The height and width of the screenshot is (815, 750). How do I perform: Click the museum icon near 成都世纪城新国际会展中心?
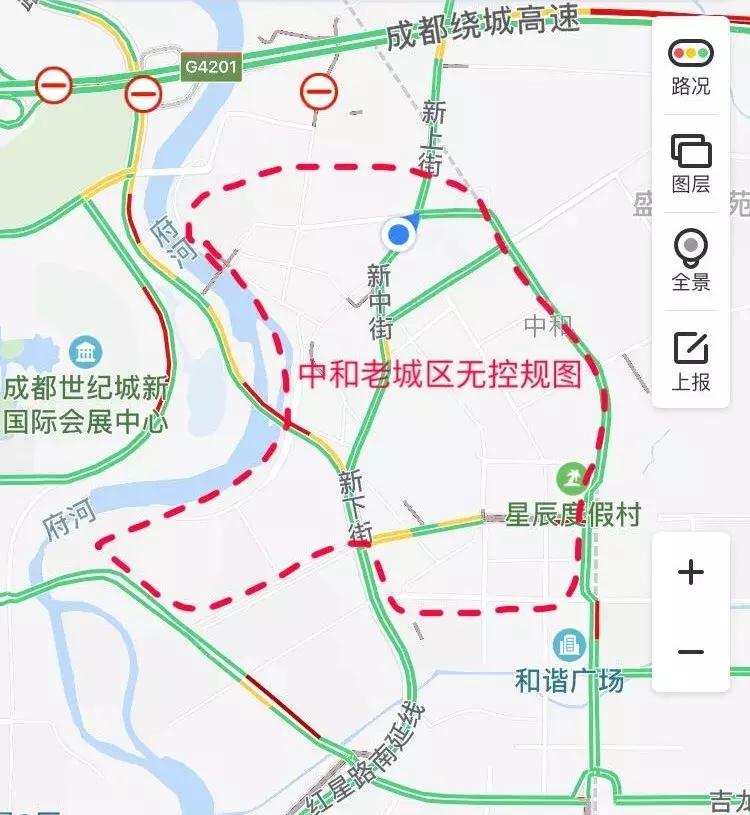[86, 353]
